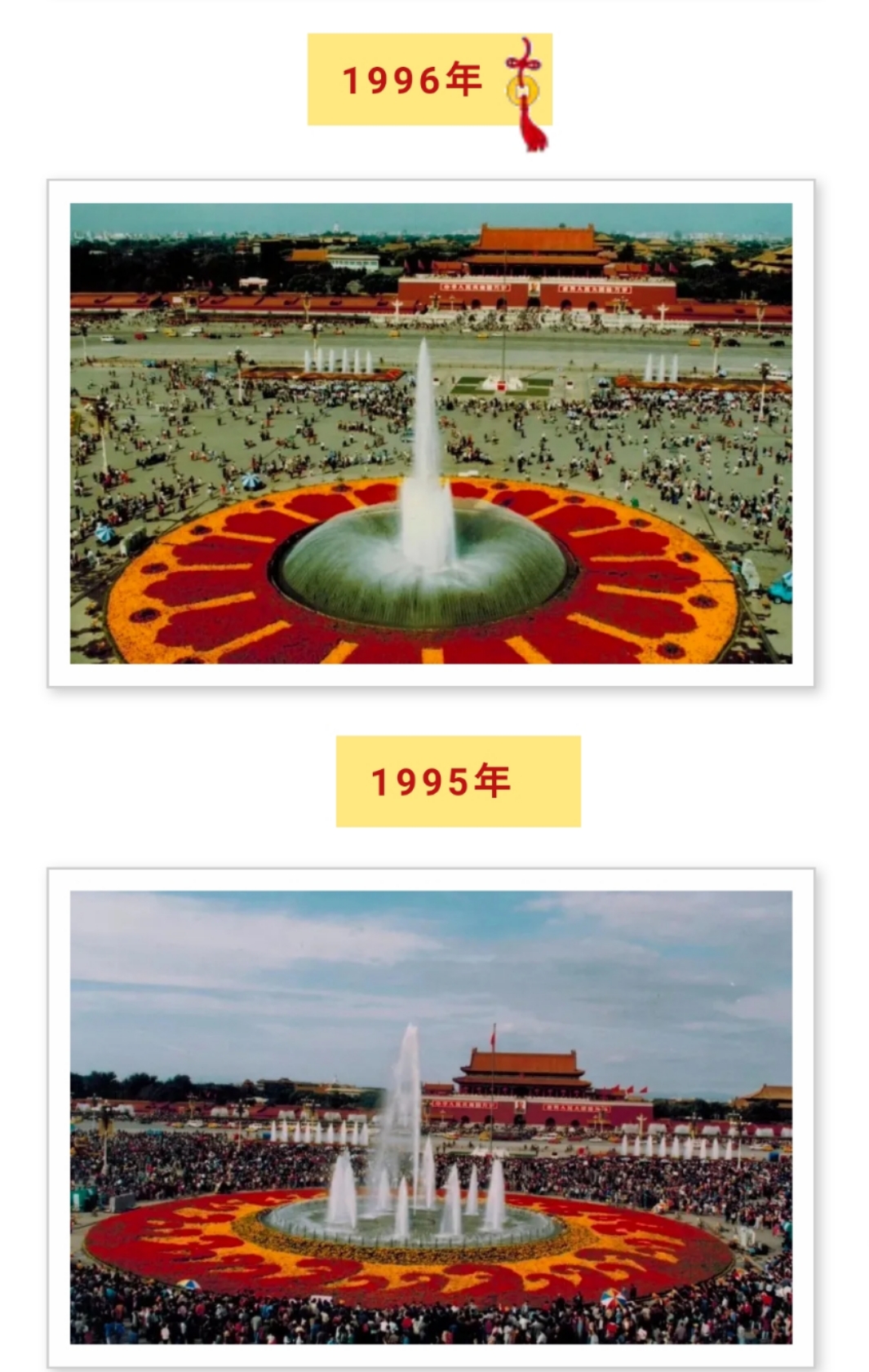This screenshot has width=869, height=1372.
Task: Open the 1996 Tiananmen fountain photo
Action: (x=431, y=432)
